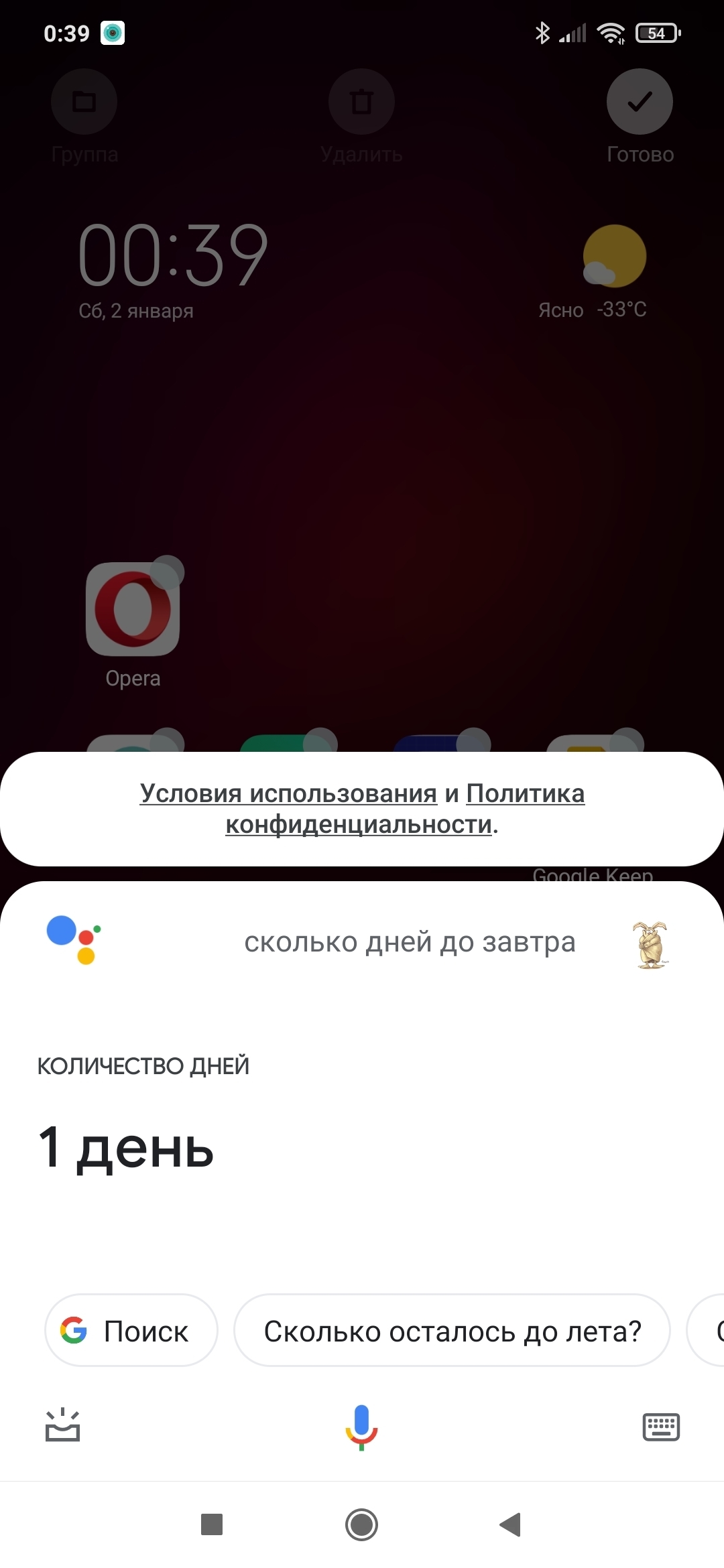Open the Условия использования link

288,794
